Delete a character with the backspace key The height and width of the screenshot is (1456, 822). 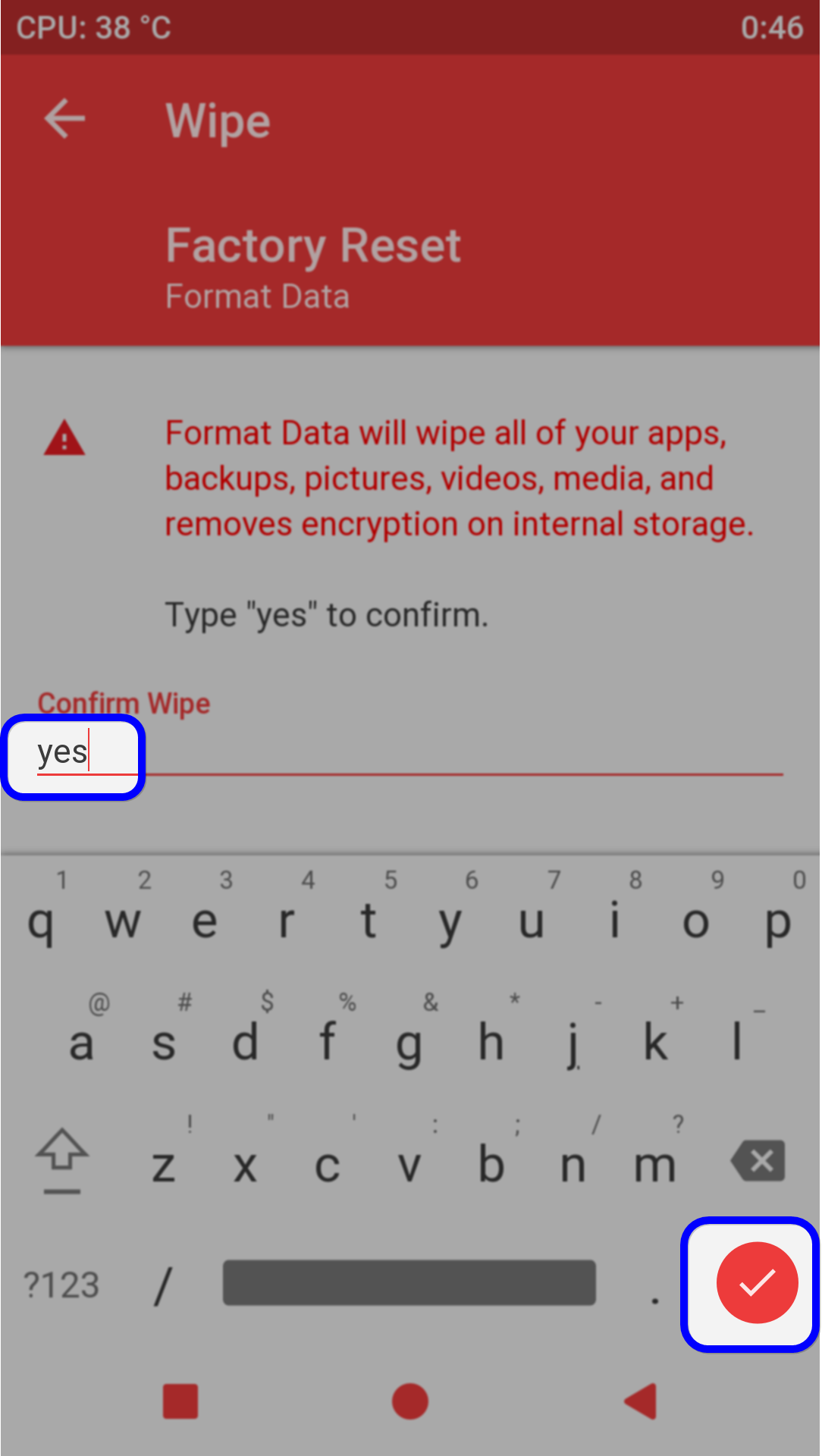(758, 1161)
